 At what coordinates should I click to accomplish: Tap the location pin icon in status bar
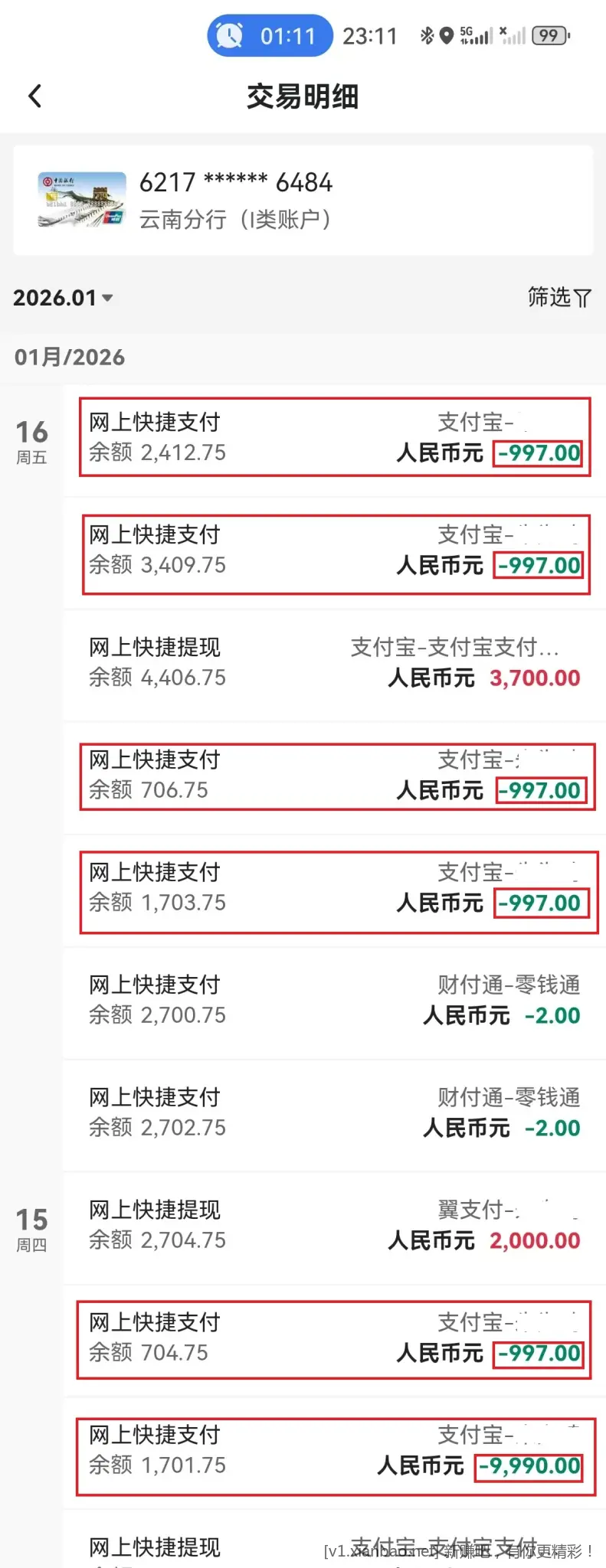(448, 34)
